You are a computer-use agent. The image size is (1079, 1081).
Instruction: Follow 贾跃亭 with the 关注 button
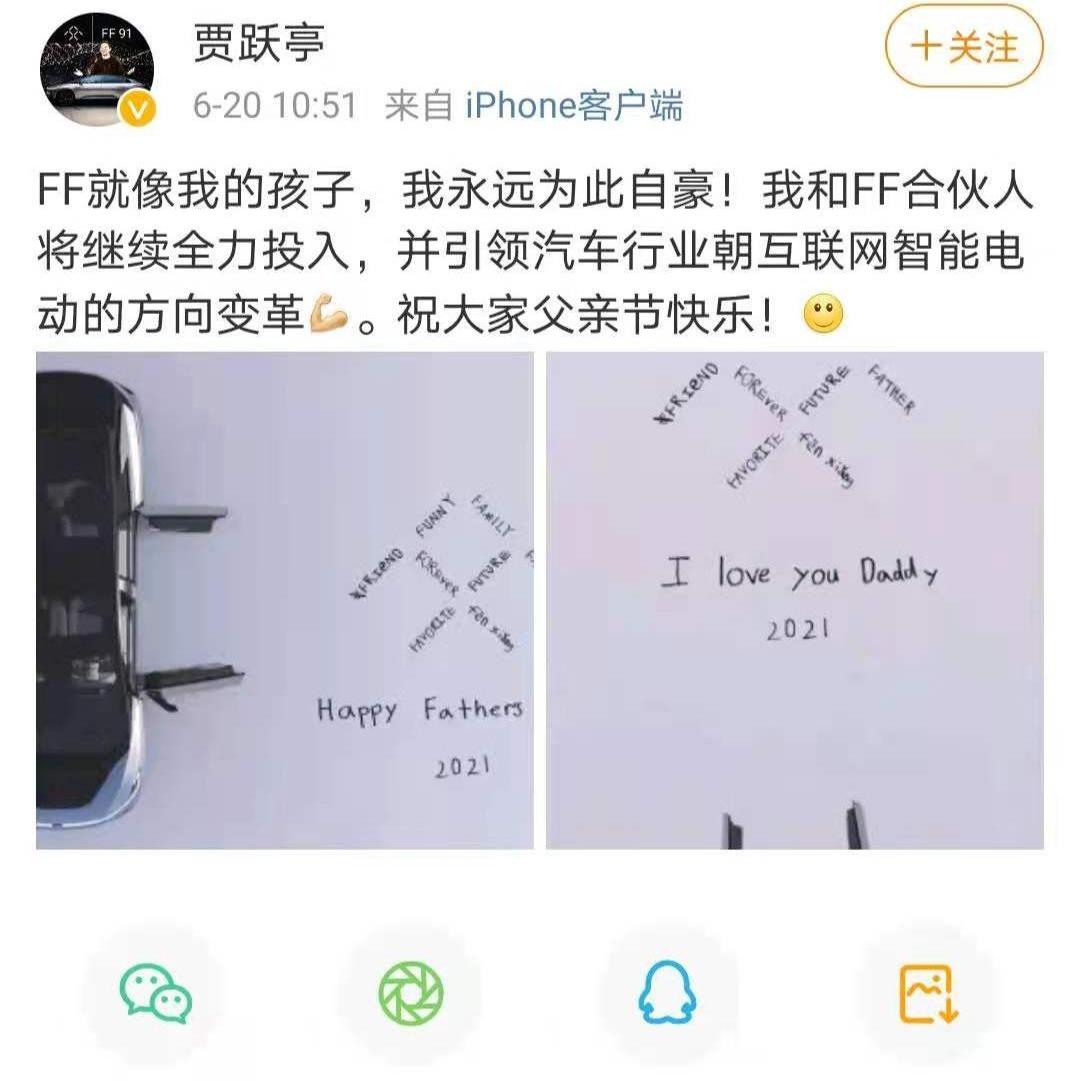tap(963, 47)
